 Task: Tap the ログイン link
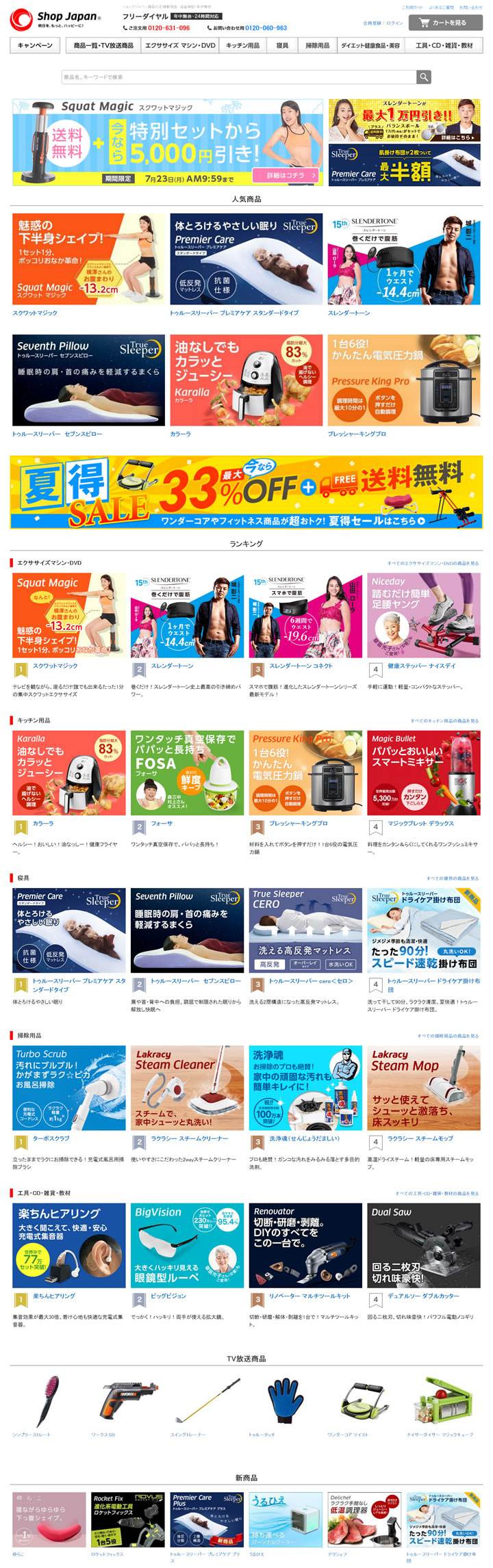[394, 23]
